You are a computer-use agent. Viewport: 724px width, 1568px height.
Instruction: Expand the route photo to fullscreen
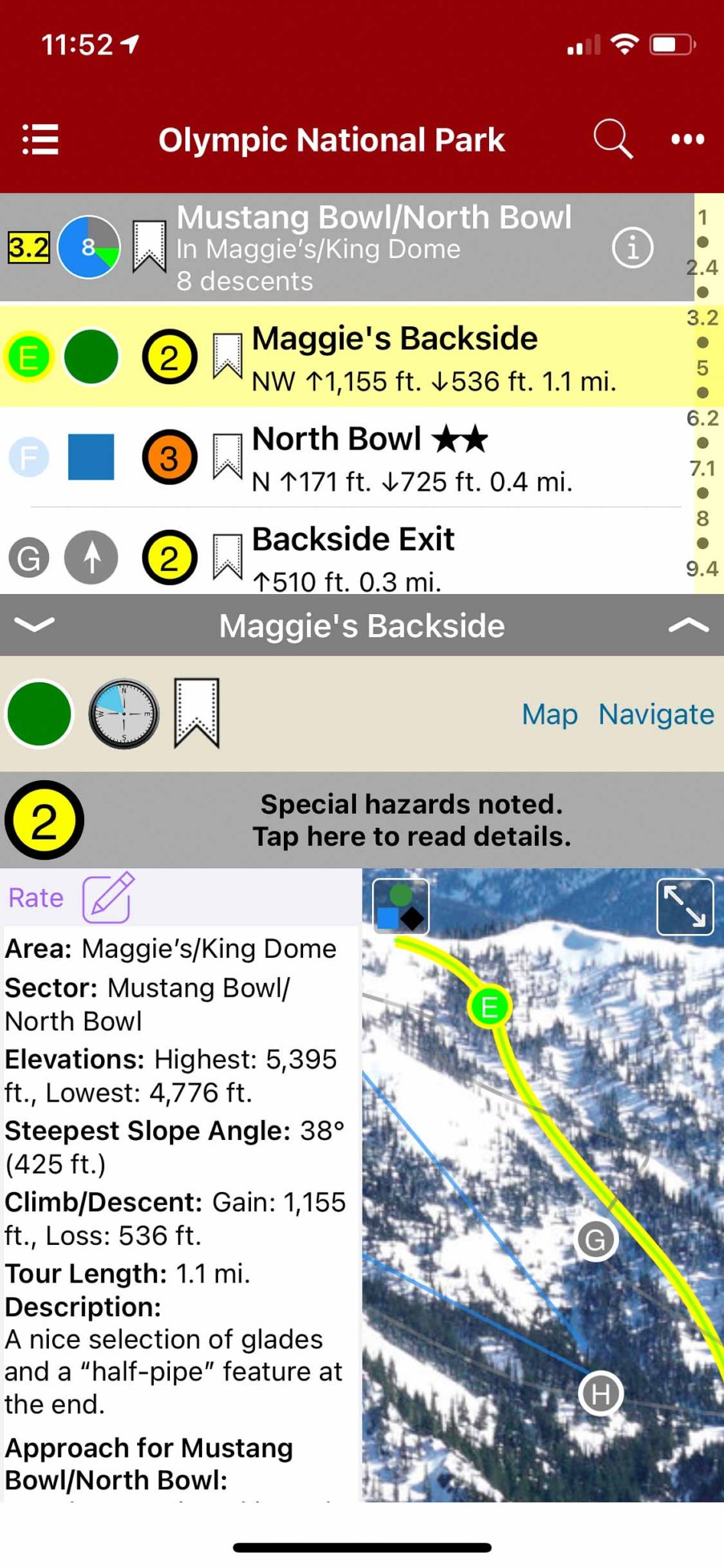684,907
